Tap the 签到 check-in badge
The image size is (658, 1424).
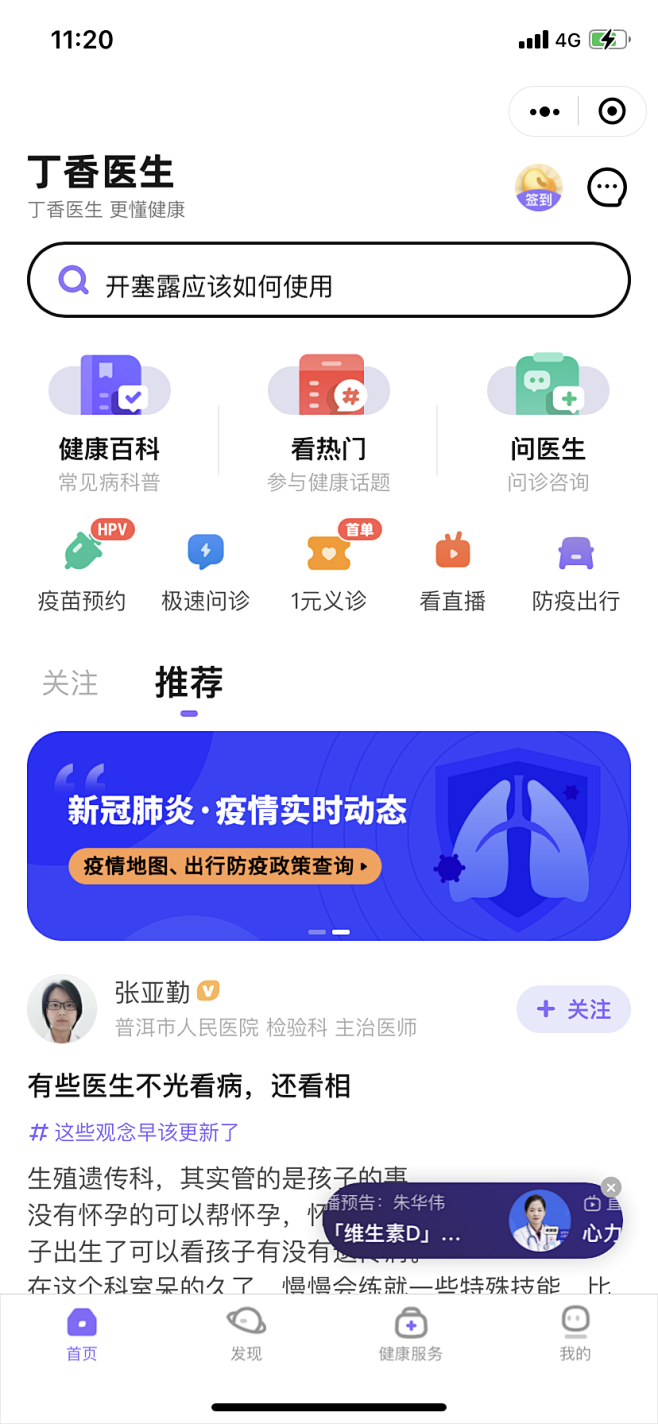538,187
